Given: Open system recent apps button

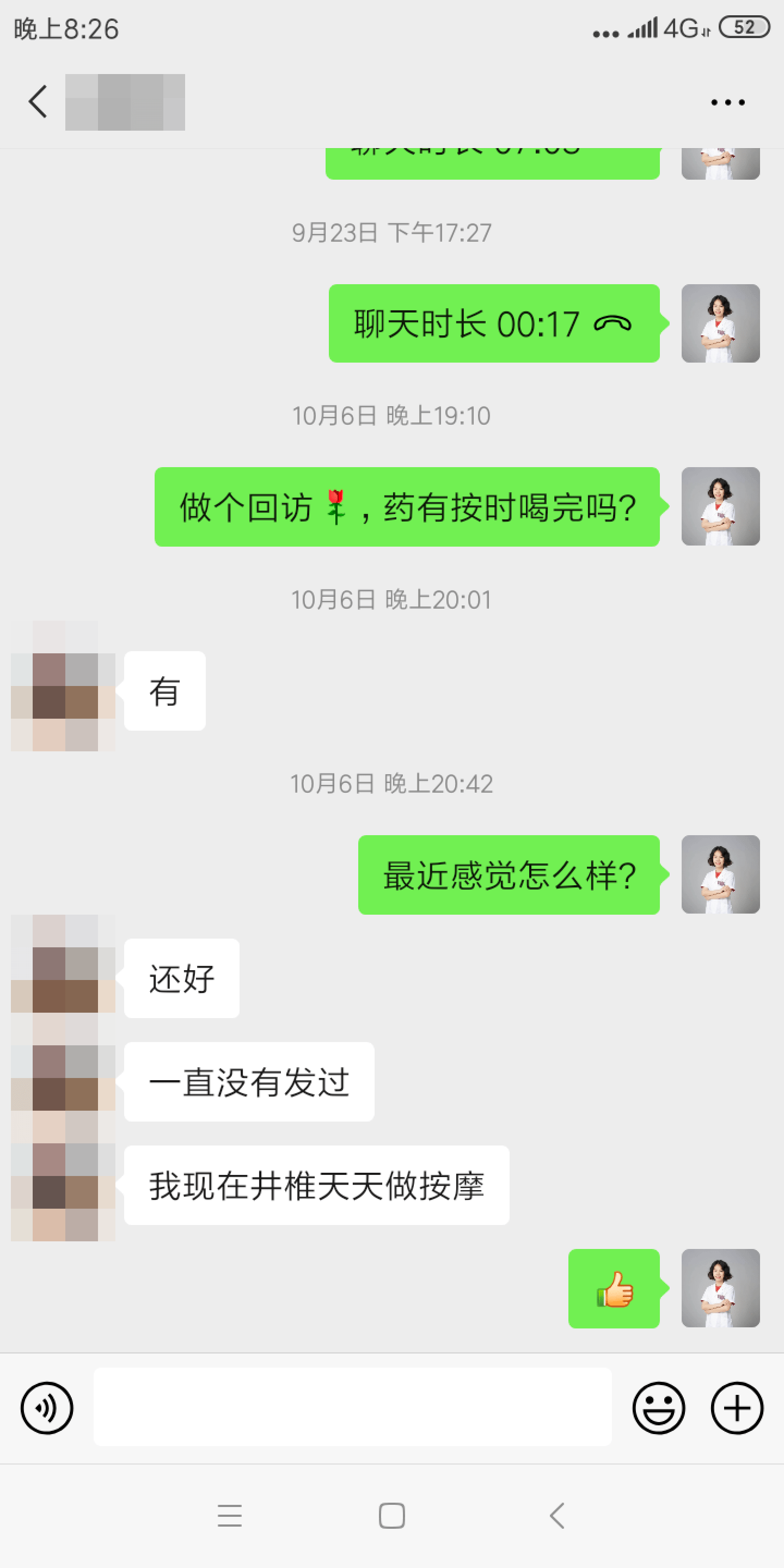Looking at the screenshot, I should tap(229, 1515).
